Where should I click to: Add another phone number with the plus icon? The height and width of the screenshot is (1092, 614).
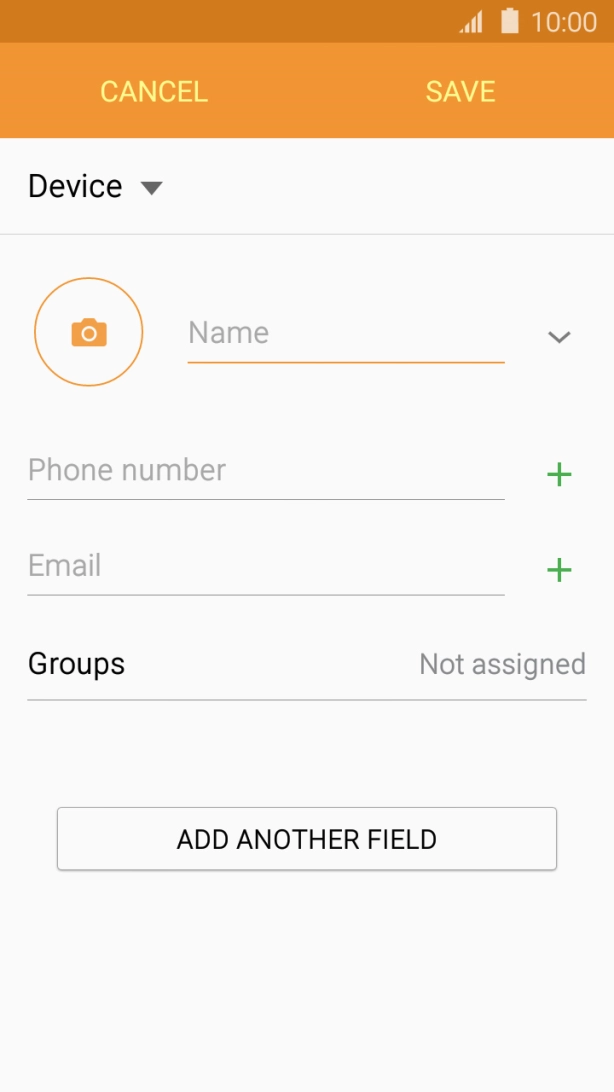tap(559, 475)
